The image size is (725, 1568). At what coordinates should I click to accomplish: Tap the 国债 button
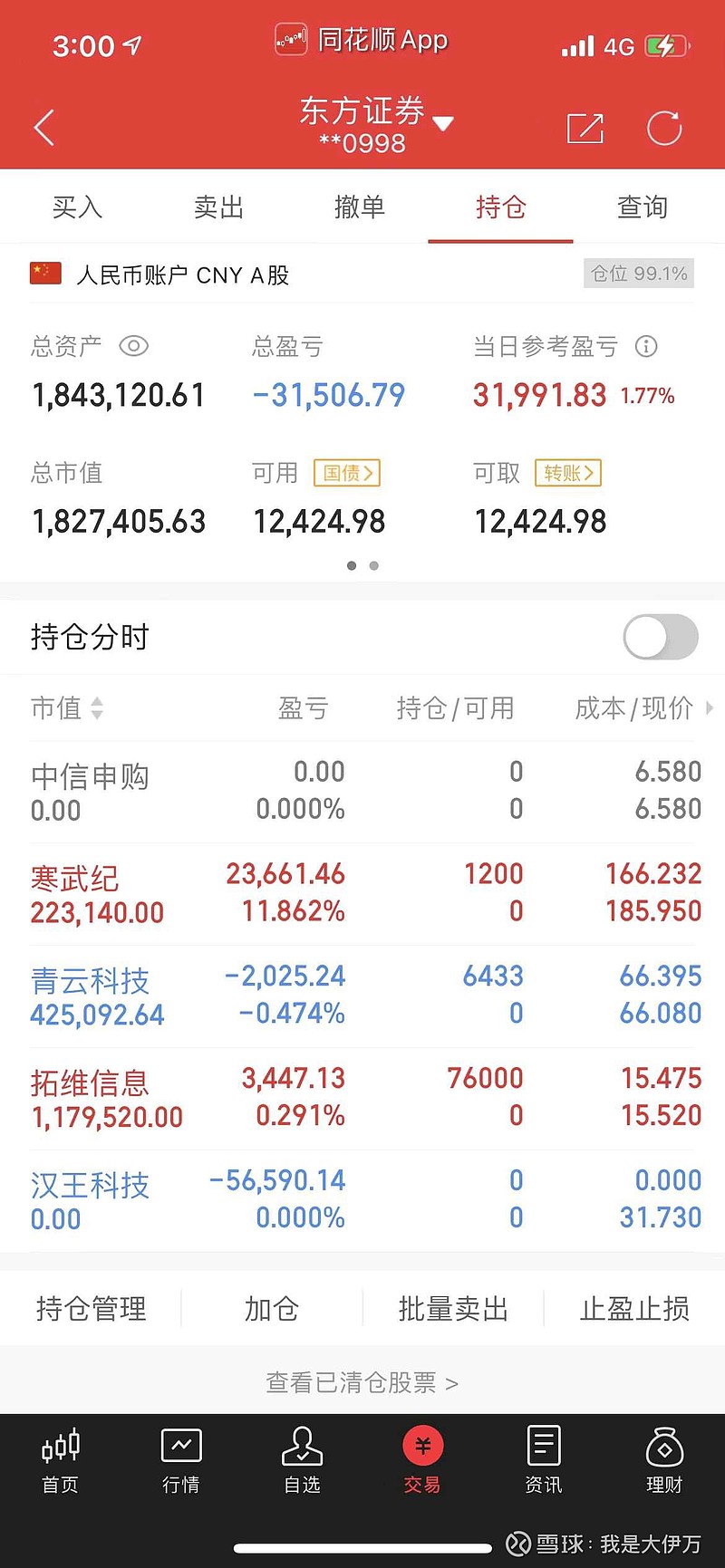coord(347,473)
